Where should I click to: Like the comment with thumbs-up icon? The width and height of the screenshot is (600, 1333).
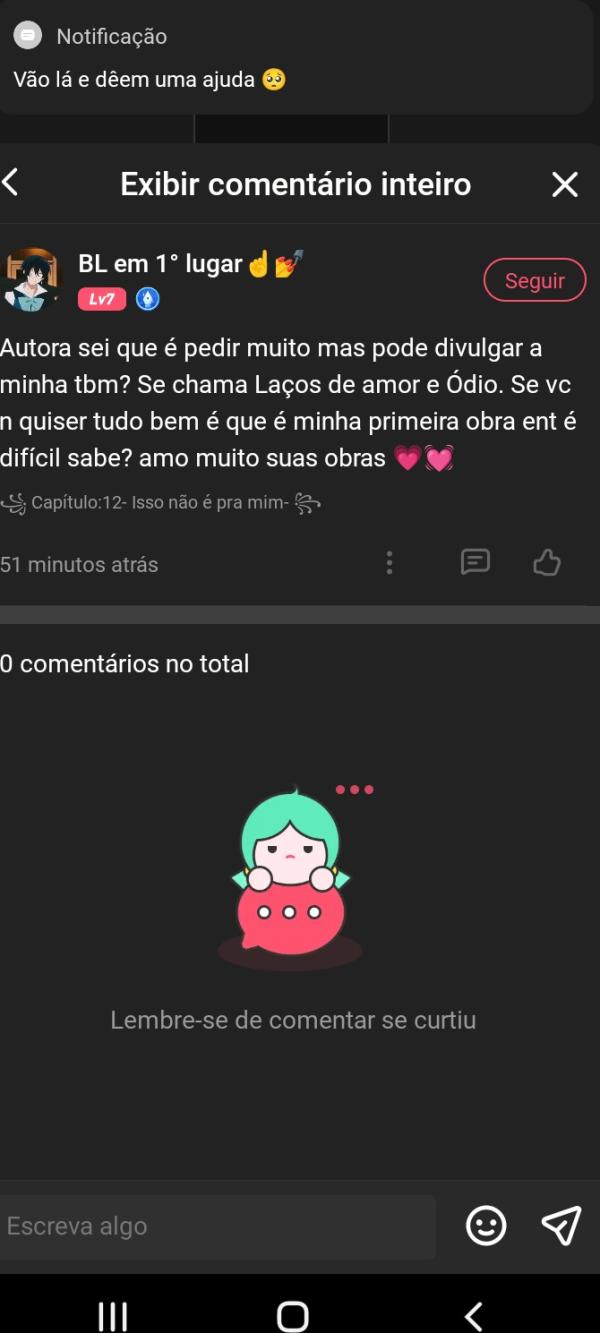(x=547, y=563)
